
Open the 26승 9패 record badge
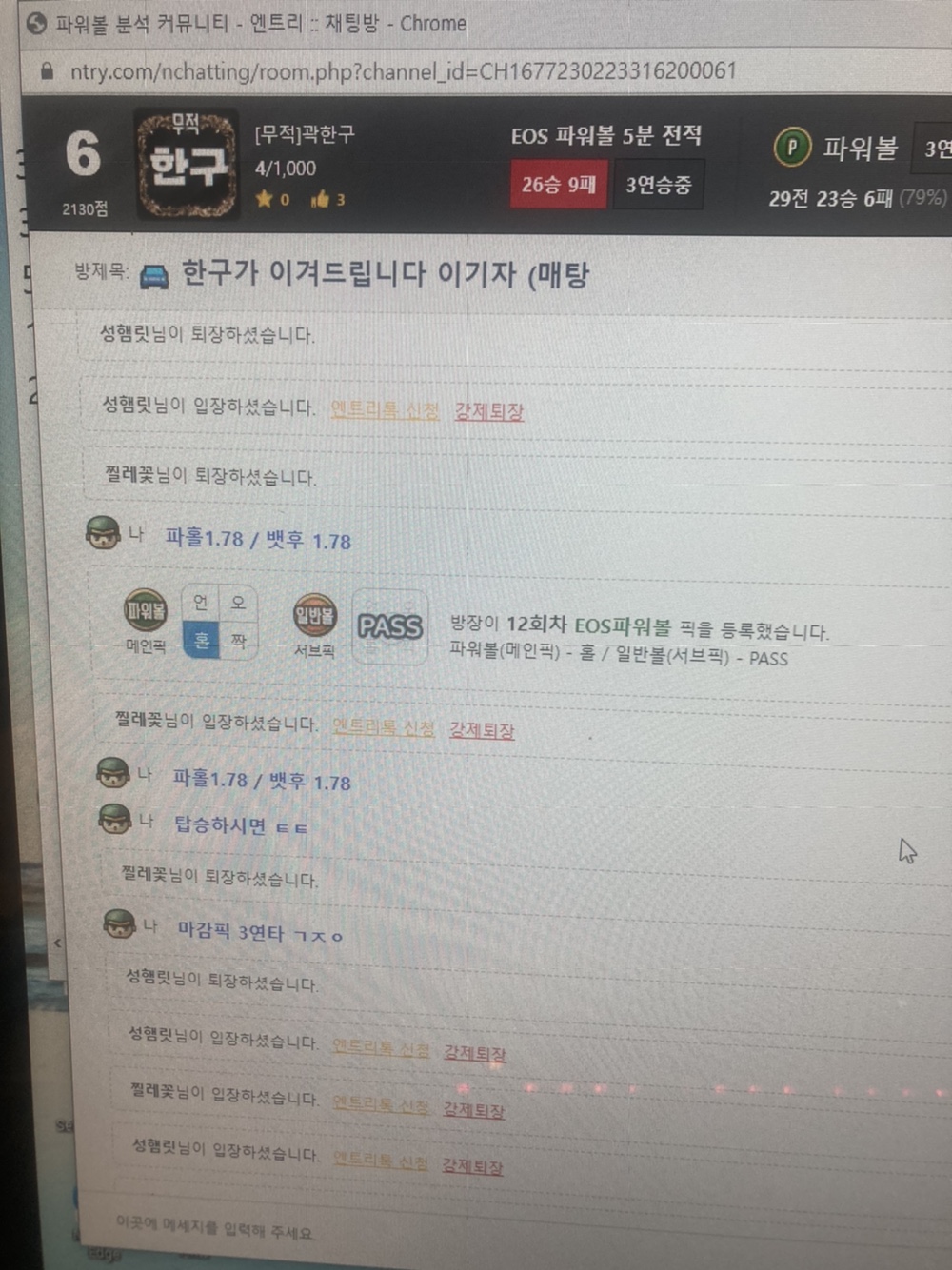click(558, 184)
